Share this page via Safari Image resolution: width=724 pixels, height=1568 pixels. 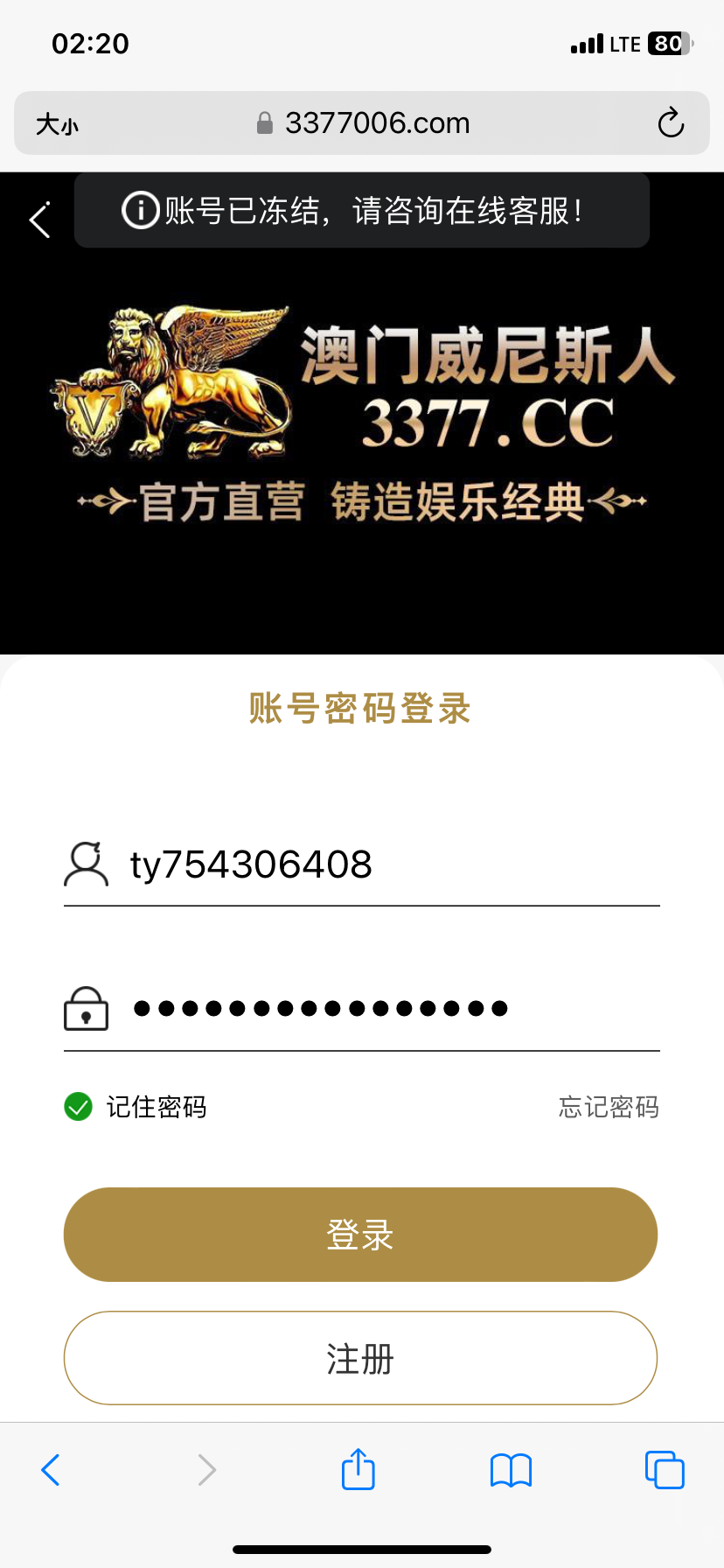point(359,1469)
